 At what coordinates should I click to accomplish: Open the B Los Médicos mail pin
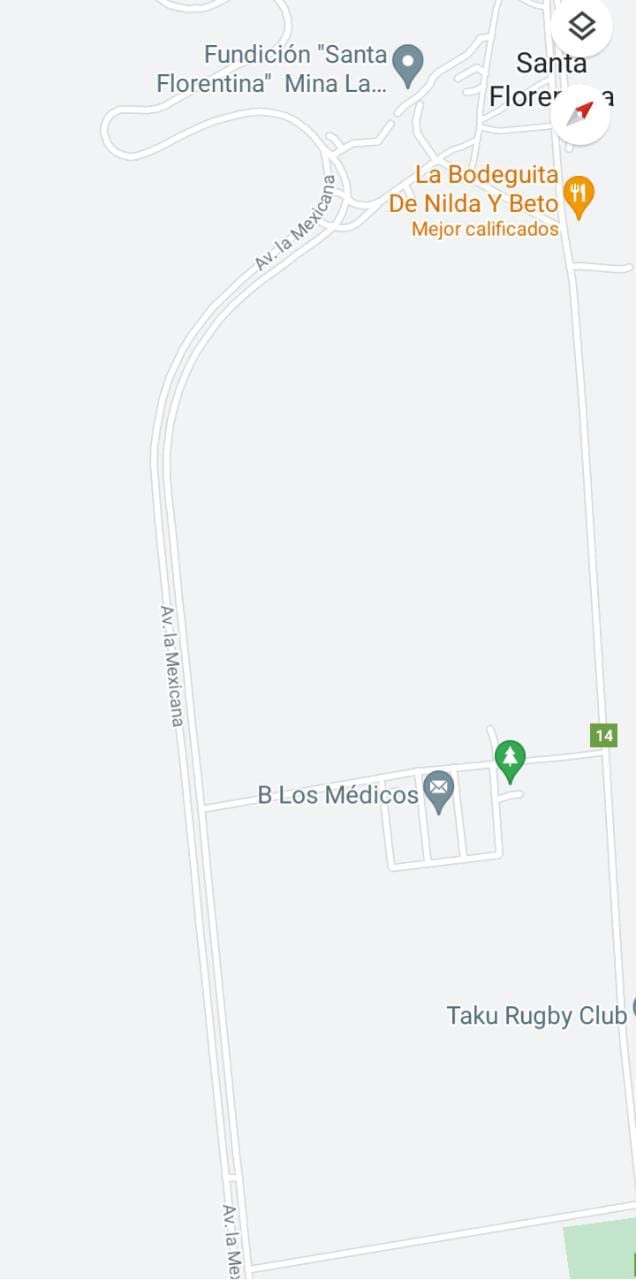[438, 792]
